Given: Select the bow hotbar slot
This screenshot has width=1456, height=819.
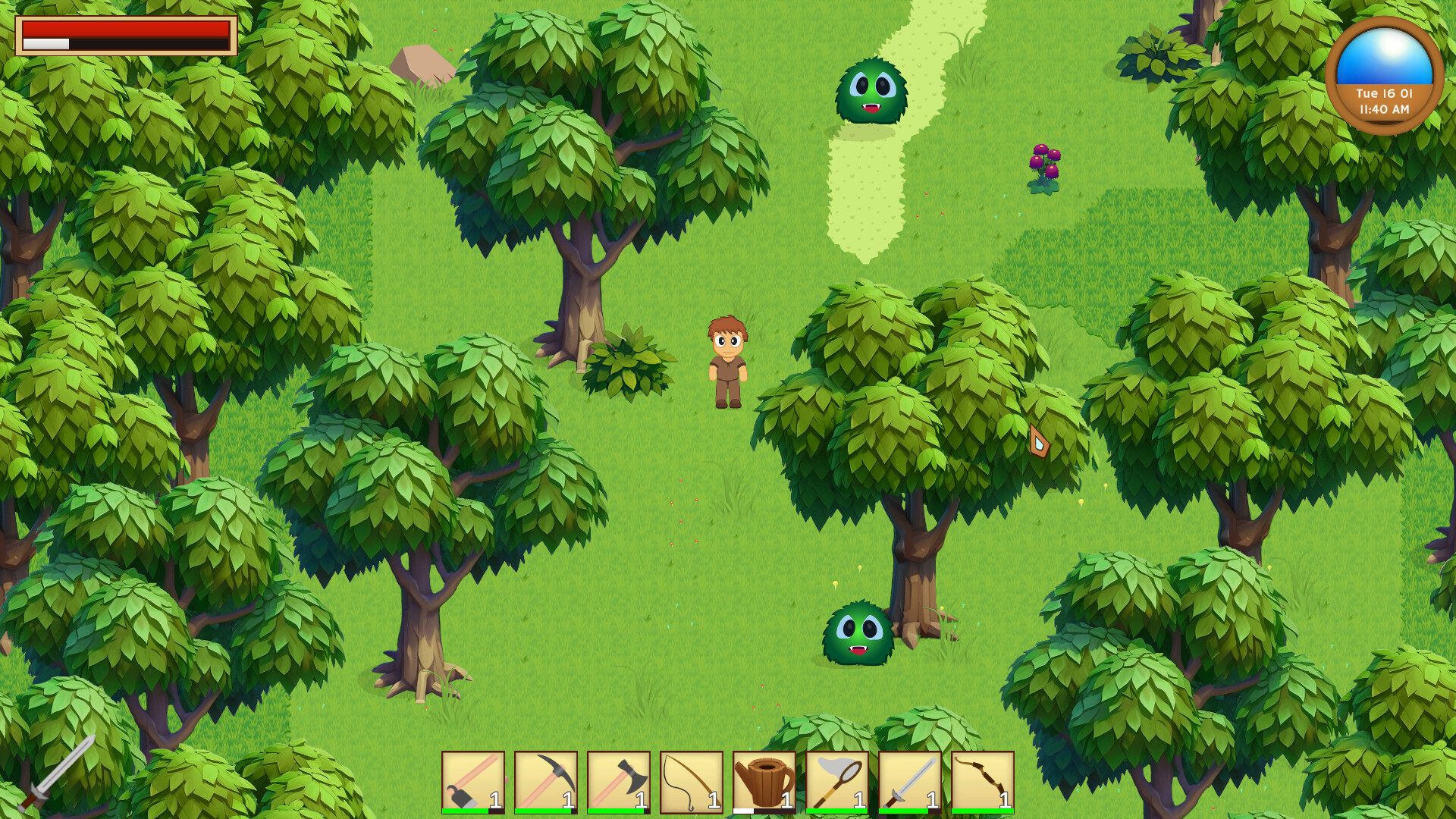Looking at the screenshot, I should coord(982,781).
